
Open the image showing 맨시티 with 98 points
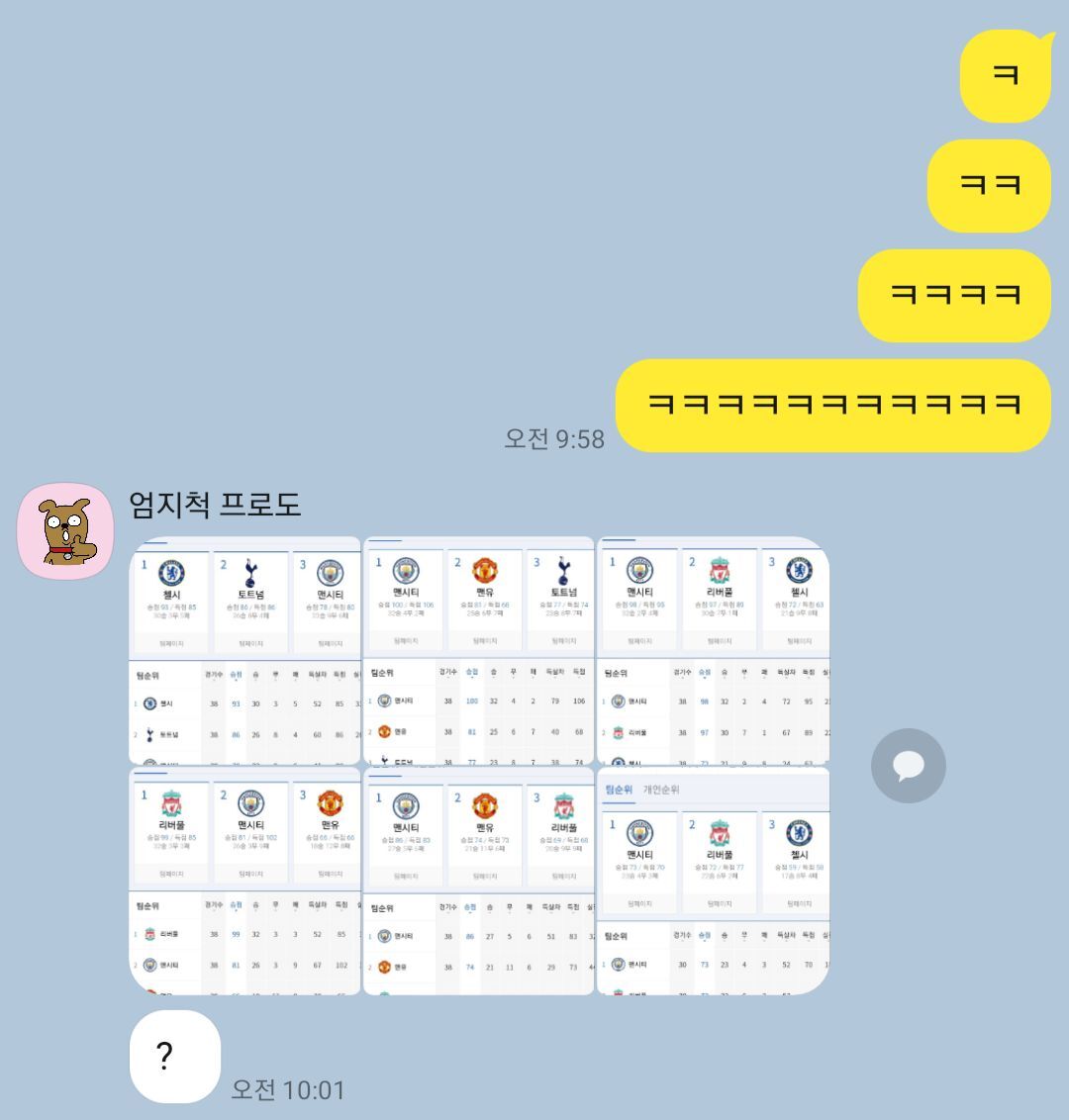coord(713,650)
